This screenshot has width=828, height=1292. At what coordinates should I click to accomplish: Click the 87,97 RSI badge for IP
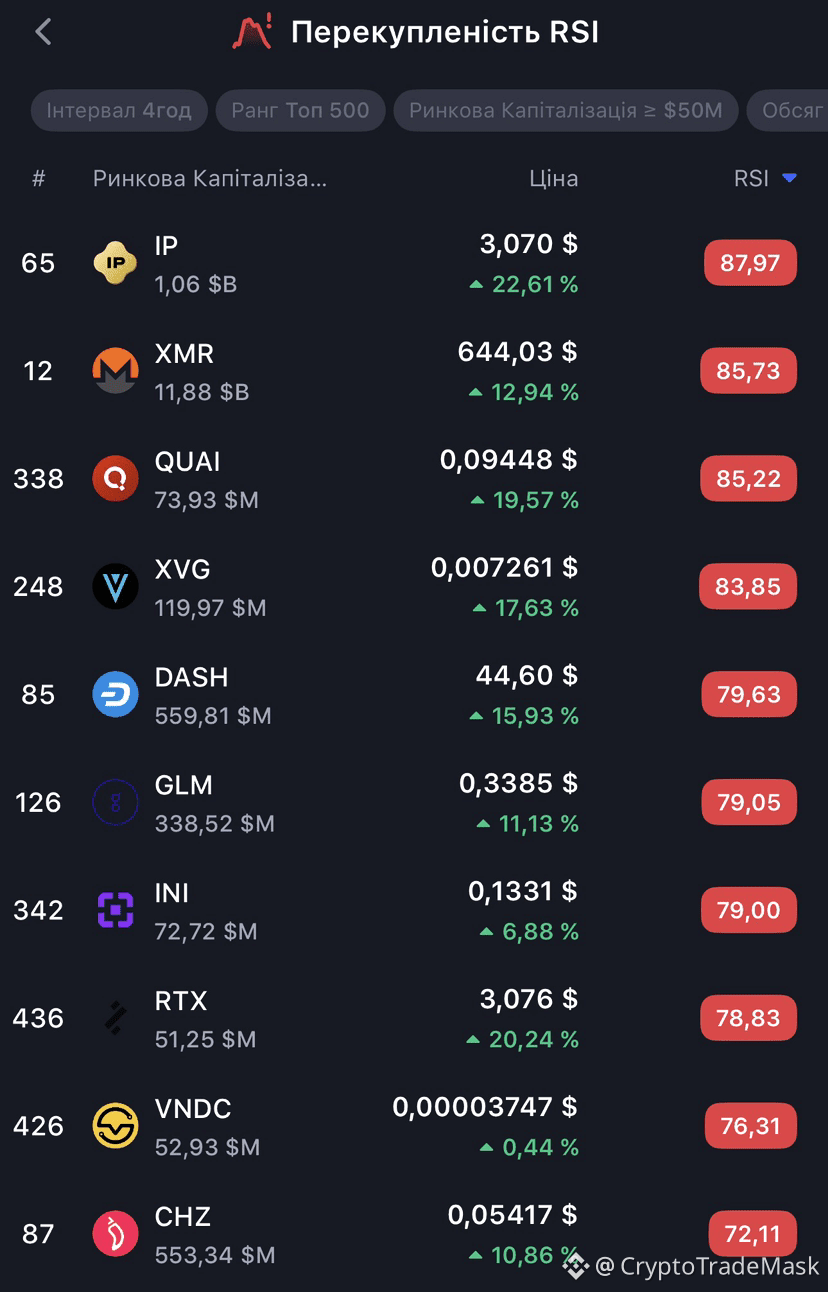coord(750,263)
